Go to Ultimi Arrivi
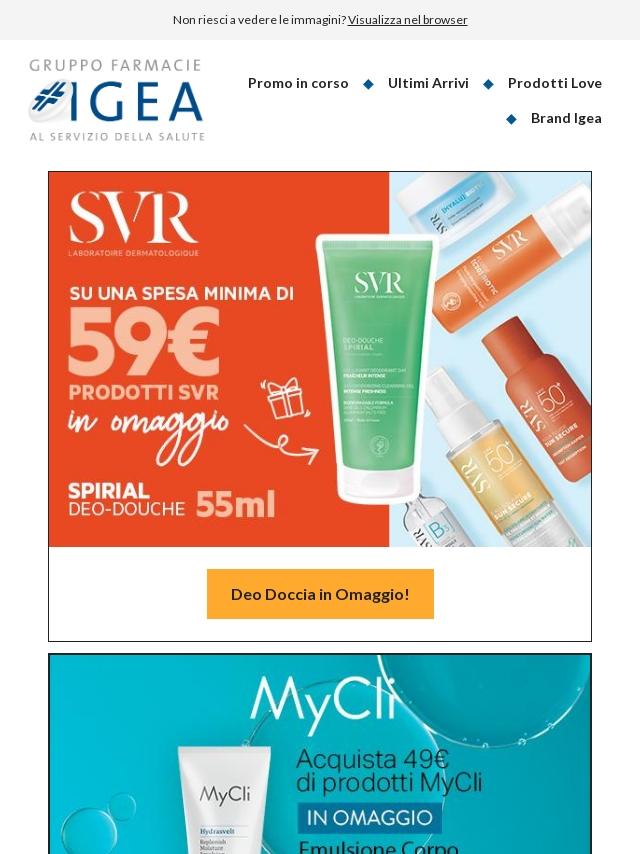 point(428,83)
